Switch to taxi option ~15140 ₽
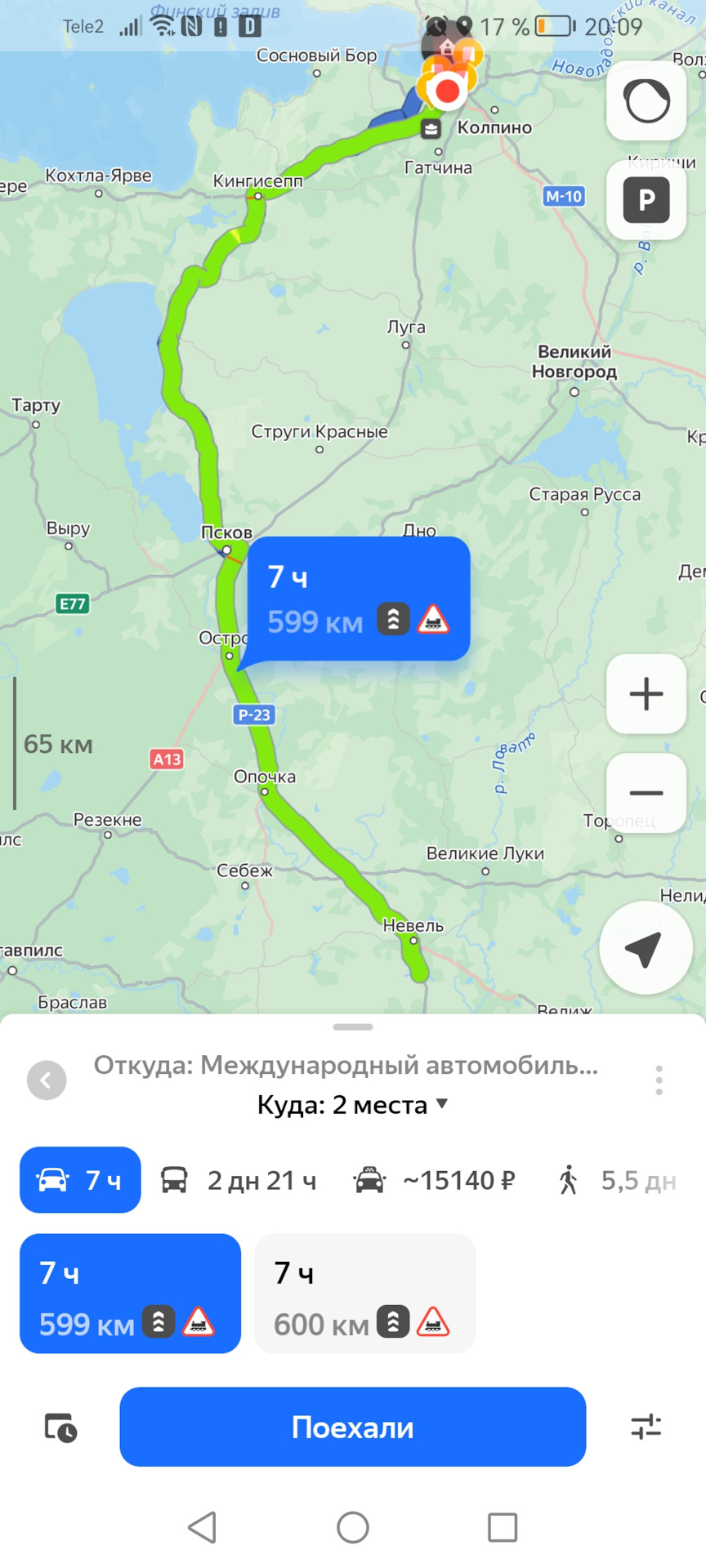The width and height of the screenshot is (706, 1568). [x=435, y=1180]
